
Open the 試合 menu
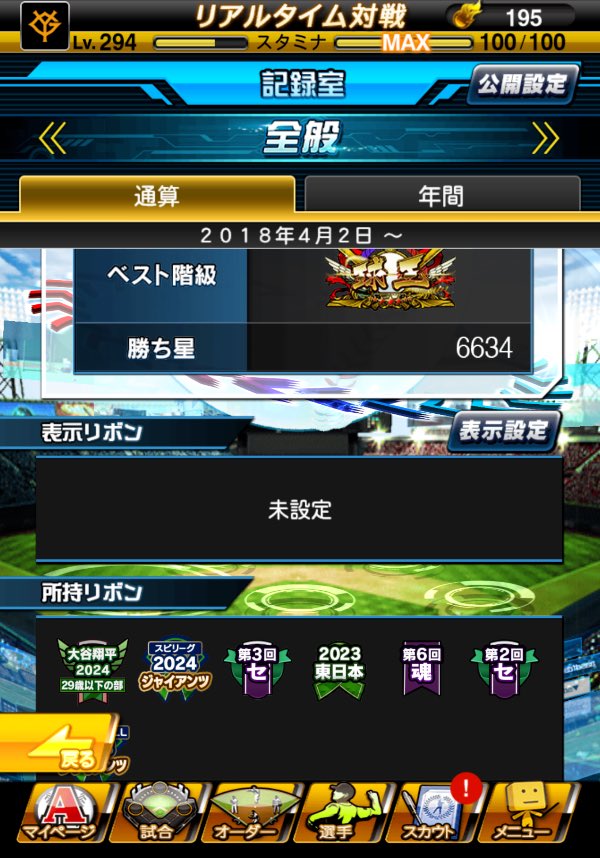point(155,812)
